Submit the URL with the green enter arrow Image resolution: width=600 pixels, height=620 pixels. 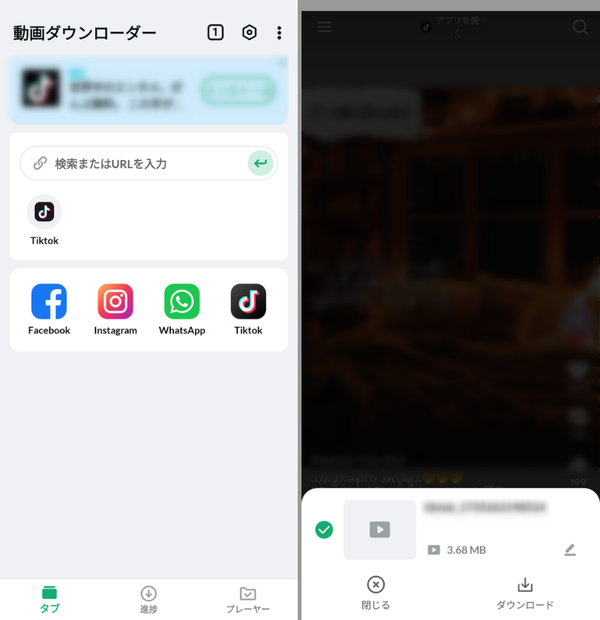260,163
